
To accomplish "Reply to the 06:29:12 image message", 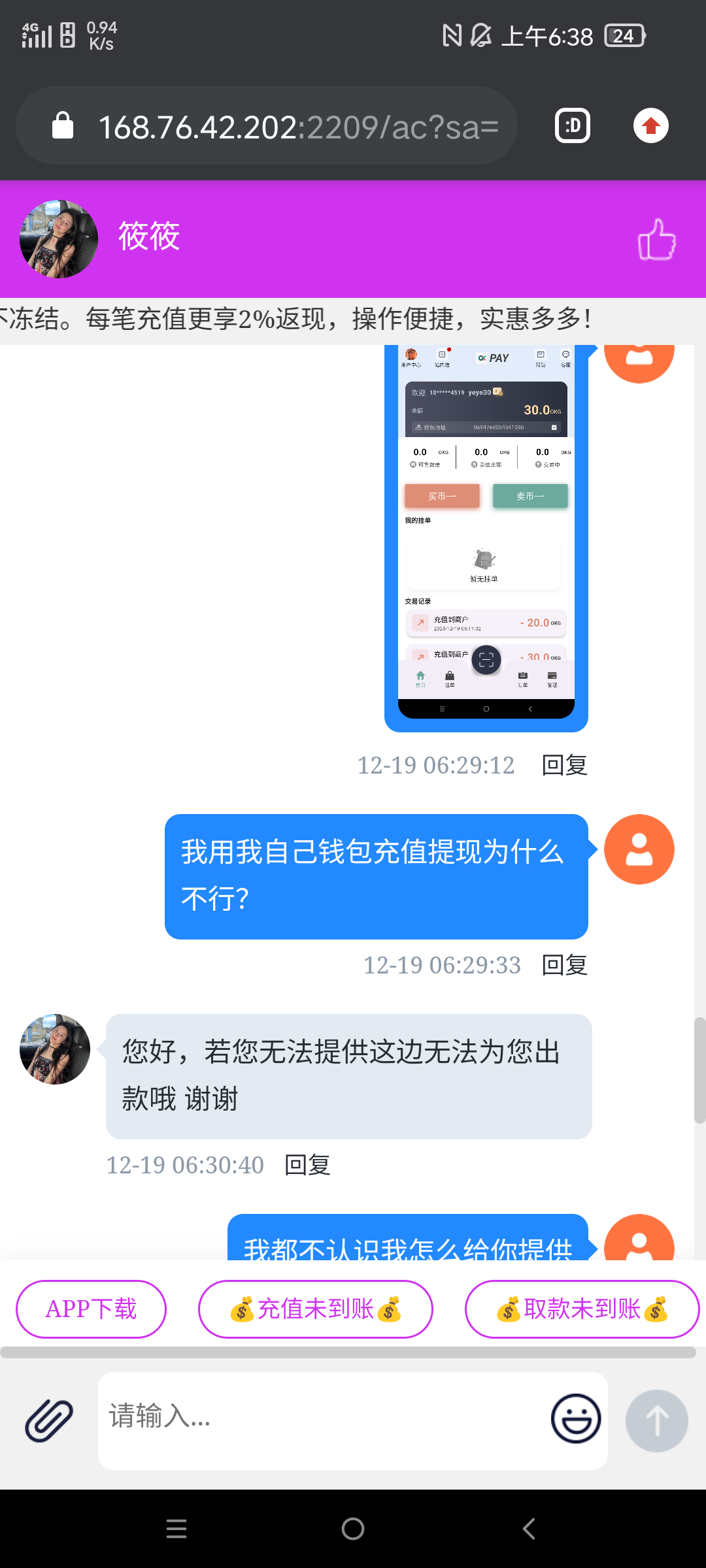I will coord(565,765).
